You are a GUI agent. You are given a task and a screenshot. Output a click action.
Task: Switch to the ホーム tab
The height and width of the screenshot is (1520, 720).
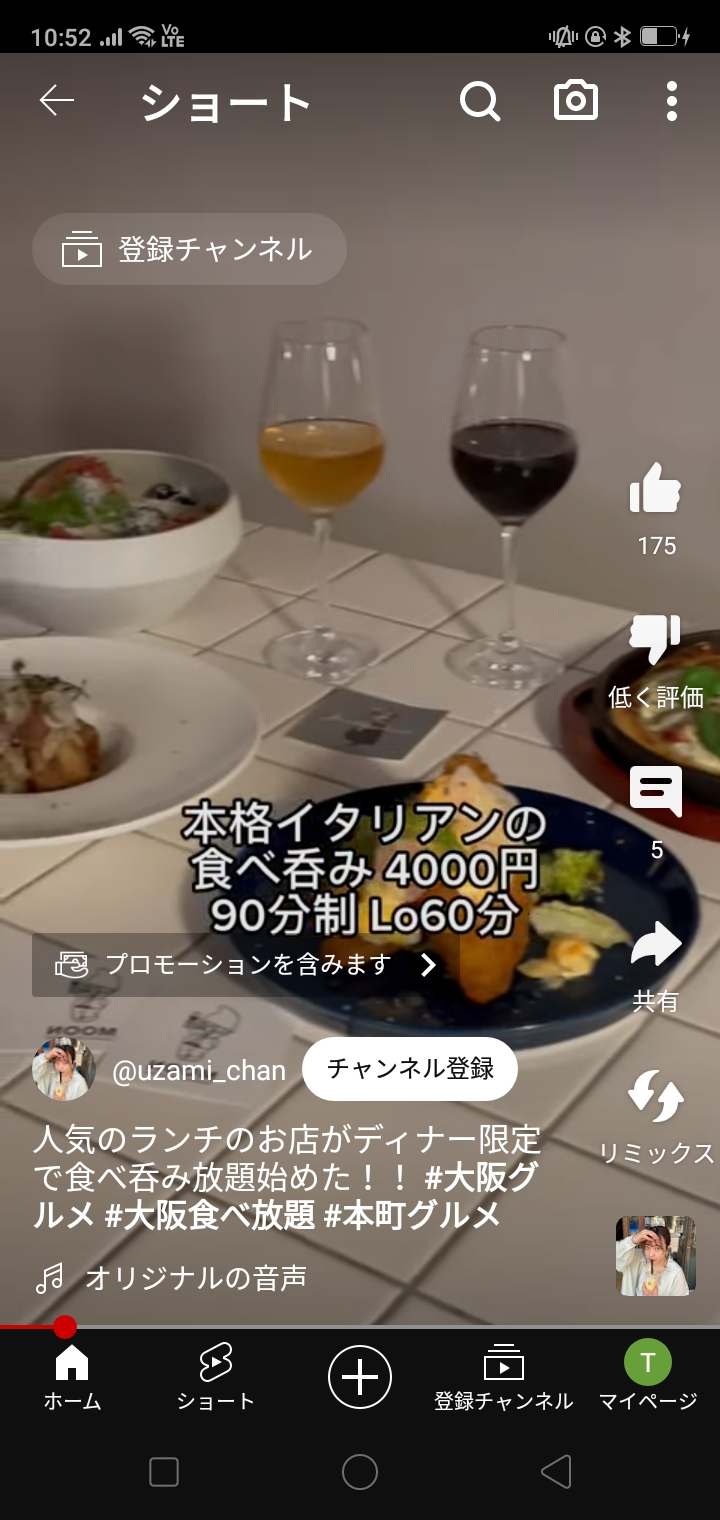pos(72,1377)
